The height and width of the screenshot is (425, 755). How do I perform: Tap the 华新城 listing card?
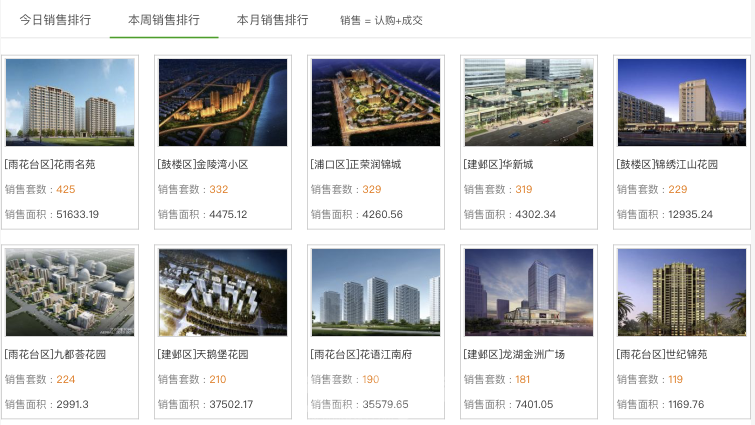point(529,103)
